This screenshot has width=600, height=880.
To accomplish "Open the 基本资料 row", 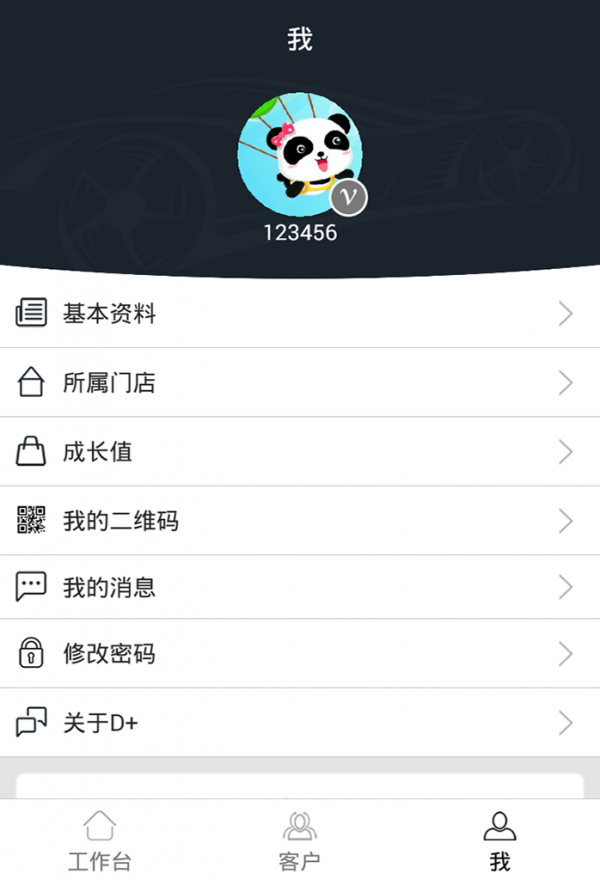I will [x=300, y=314].
